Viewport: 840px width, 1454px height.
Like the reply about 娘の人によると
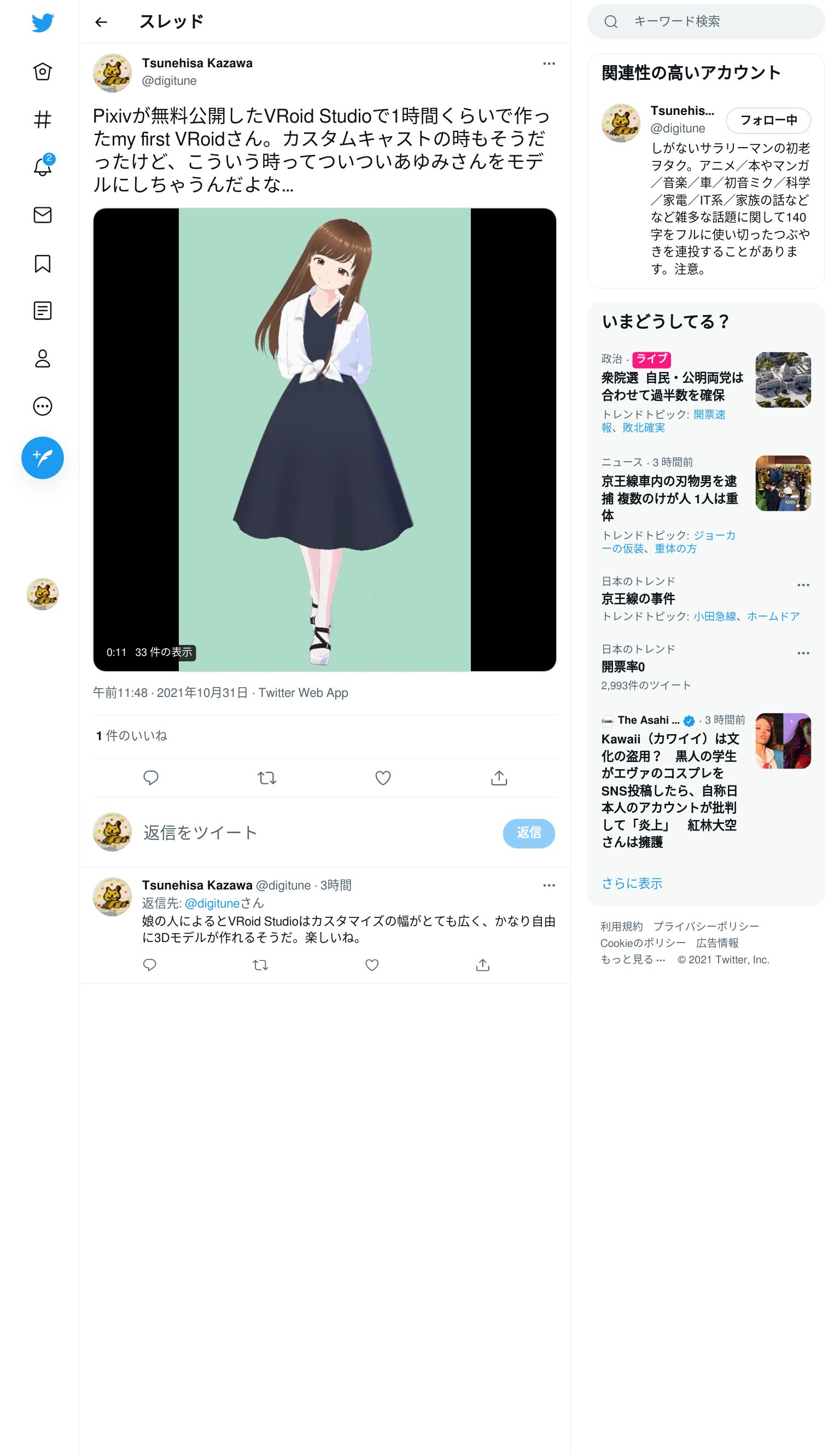click(372, 965)
